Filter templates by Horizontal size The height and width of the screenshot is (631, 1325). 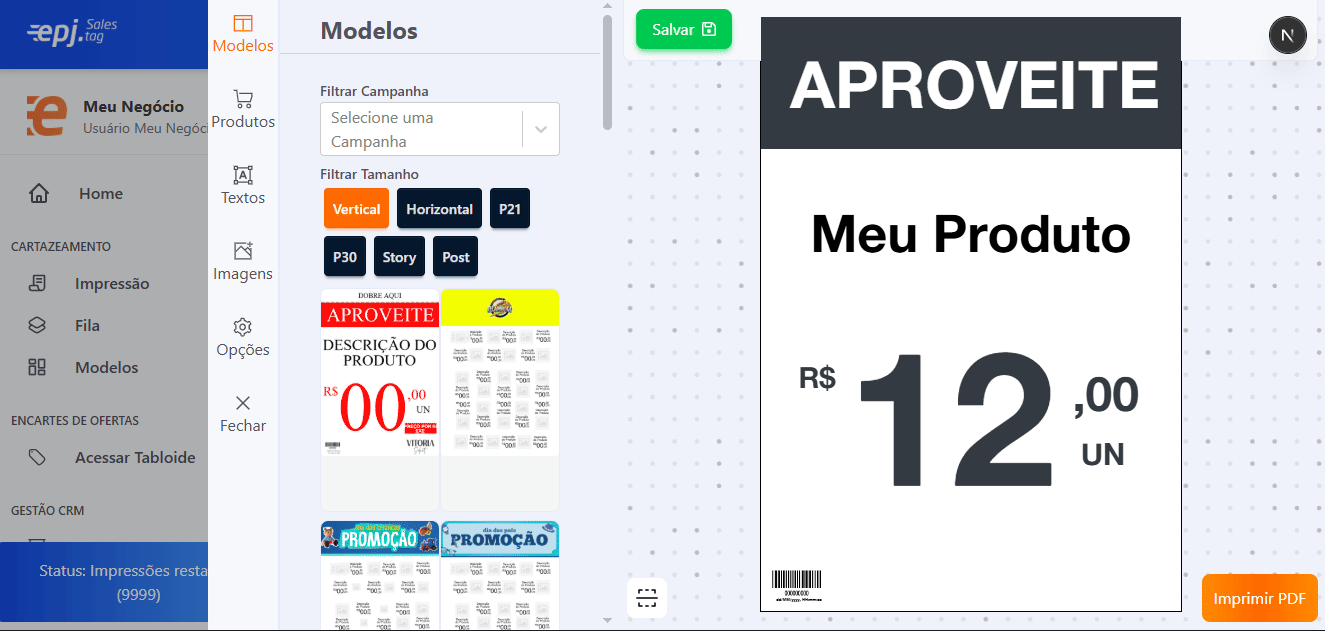coord(439,208)
